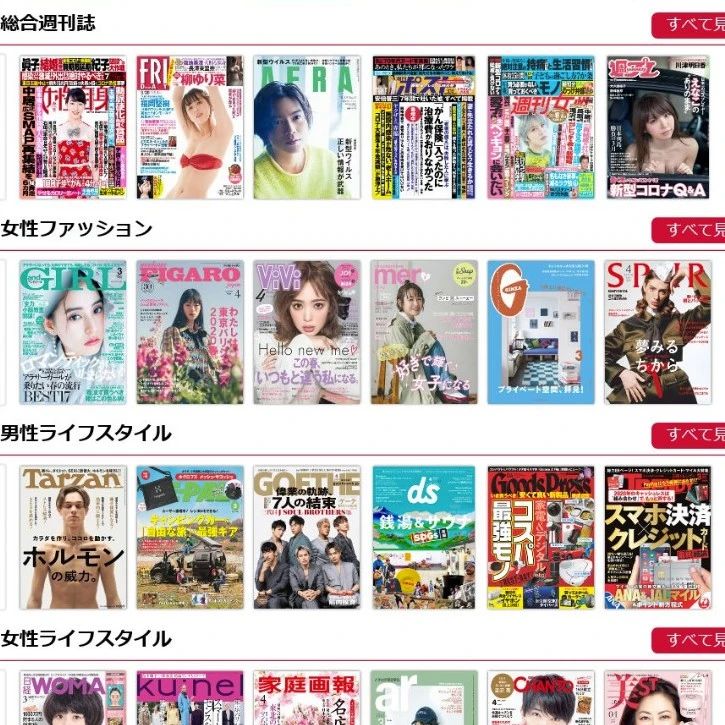Open the and GIRL magazine
This screenshot has height=725, width=725.
coord(72,332)
